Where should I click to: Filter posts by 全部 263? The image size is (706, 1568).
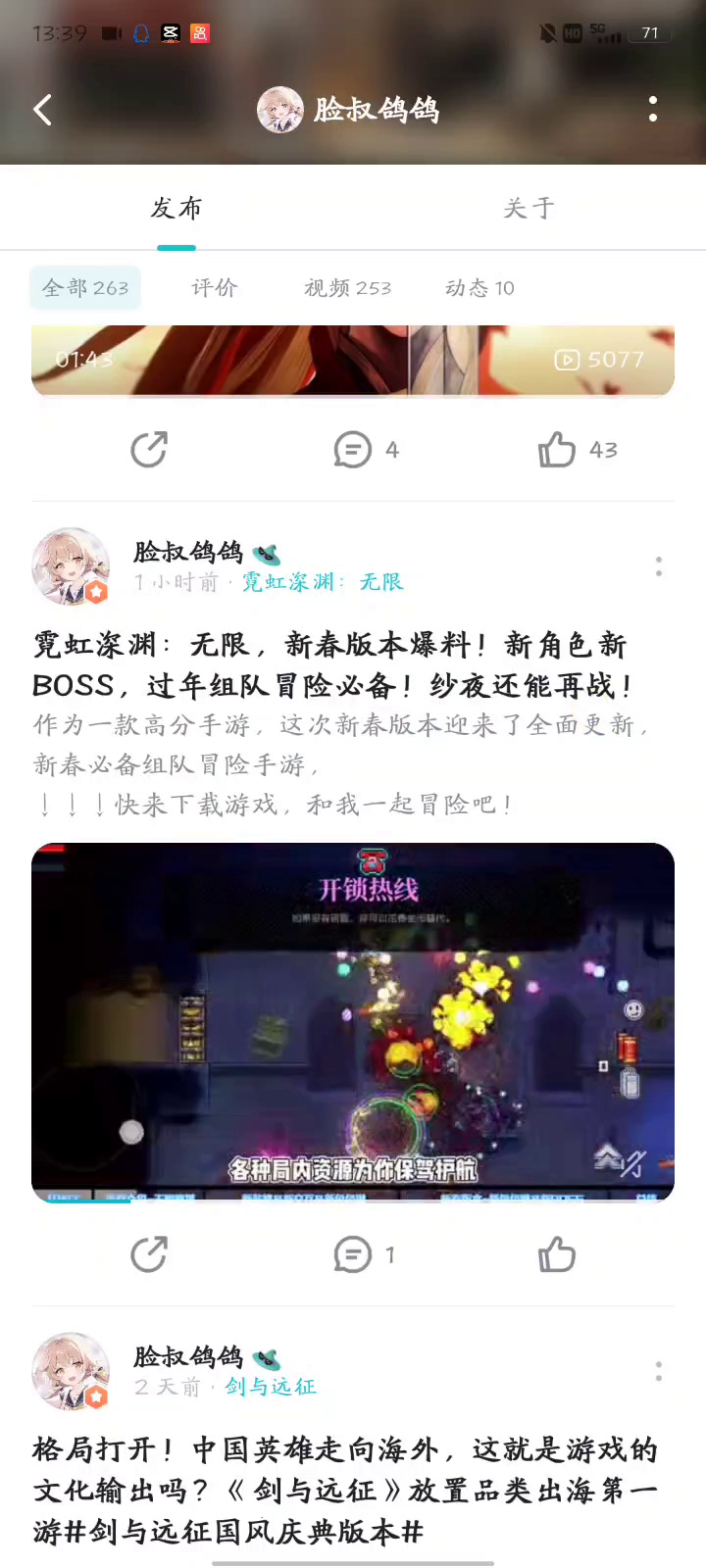(85, 288)
